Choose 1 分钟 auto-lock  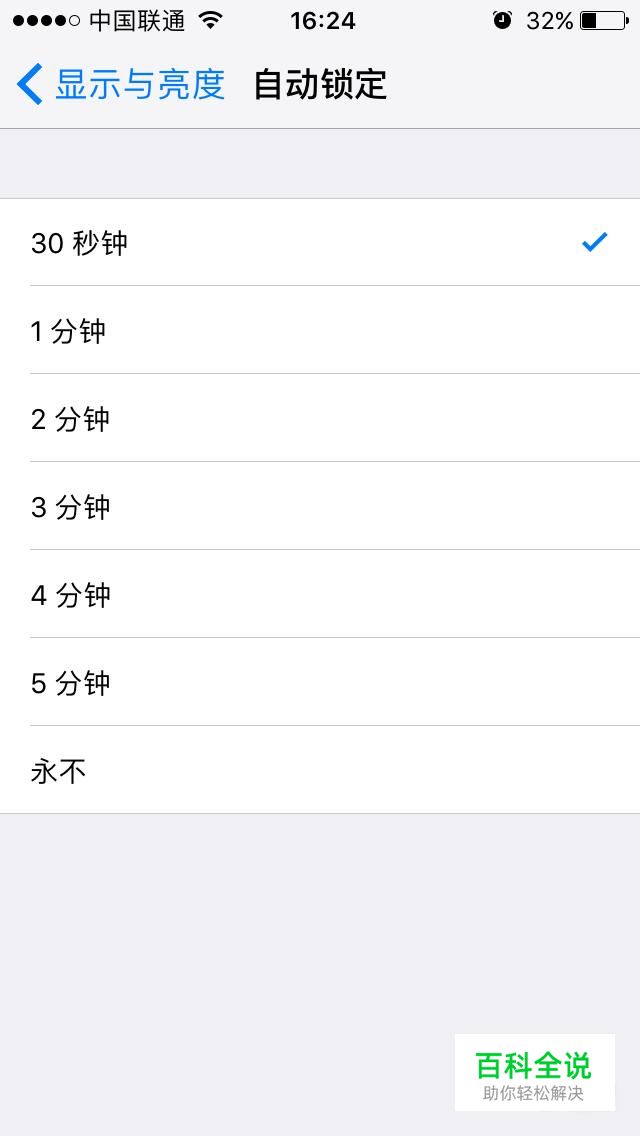(320, 330)
